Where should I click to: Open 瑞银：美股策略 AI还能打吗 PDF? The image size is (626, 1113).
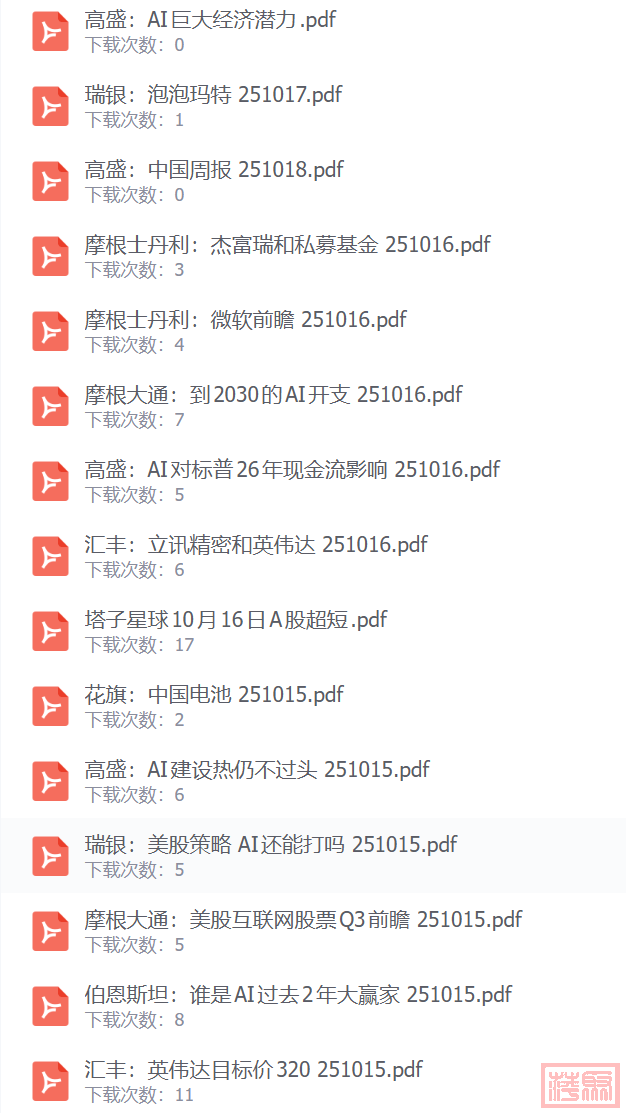click(271, 845)
